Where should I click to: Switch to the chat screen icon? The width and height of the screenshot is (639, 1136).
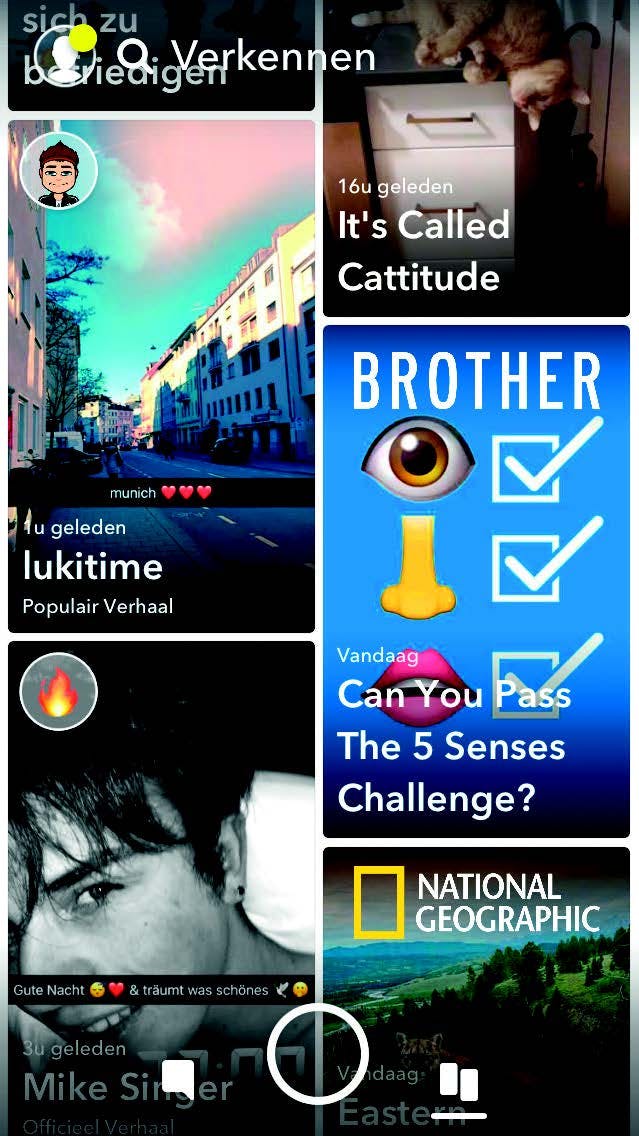(178, 1080)
